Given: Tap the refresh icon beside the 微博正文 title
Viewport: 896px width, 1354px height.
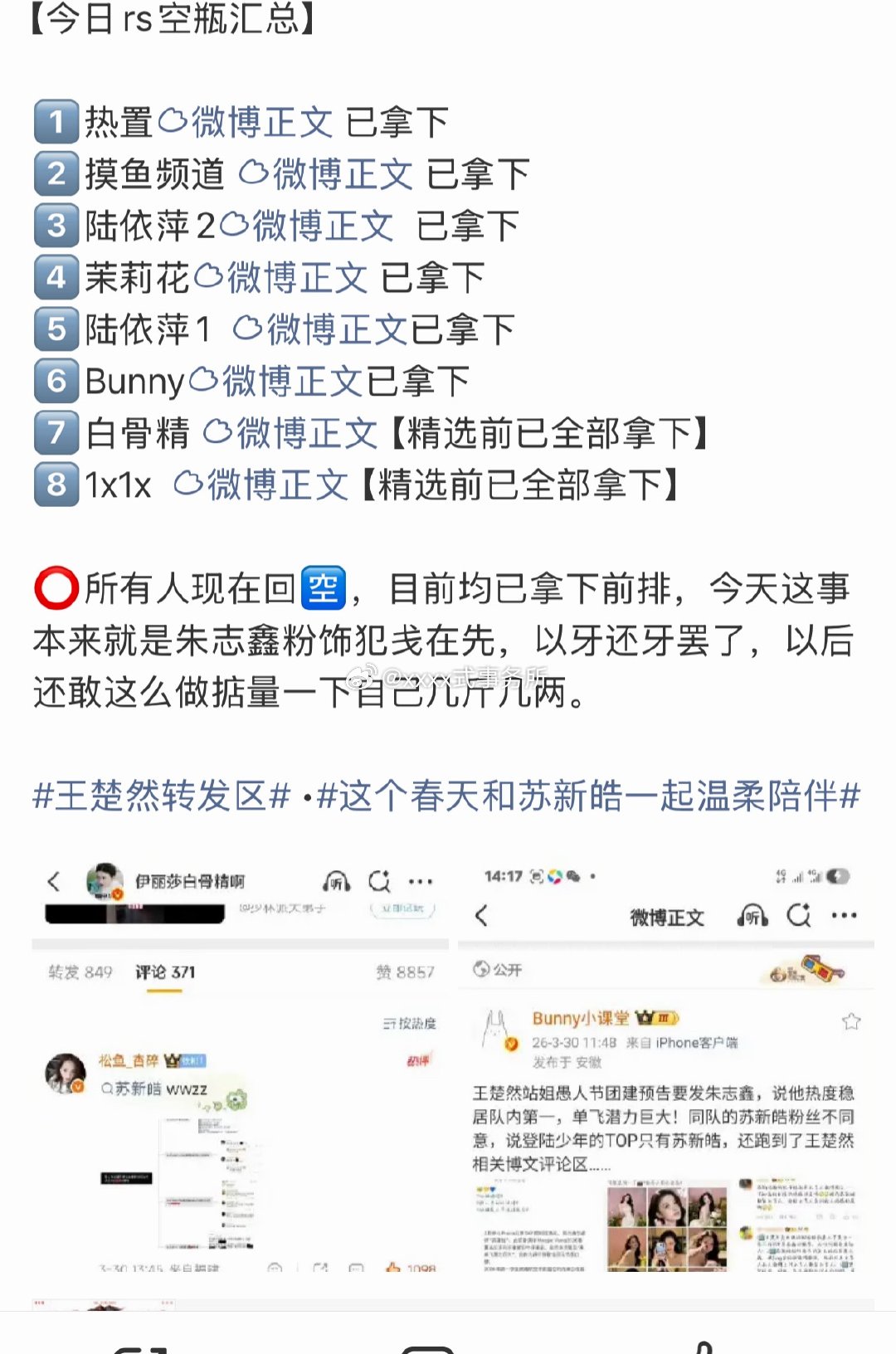Looking at the screenshot, I should [799, 916].
